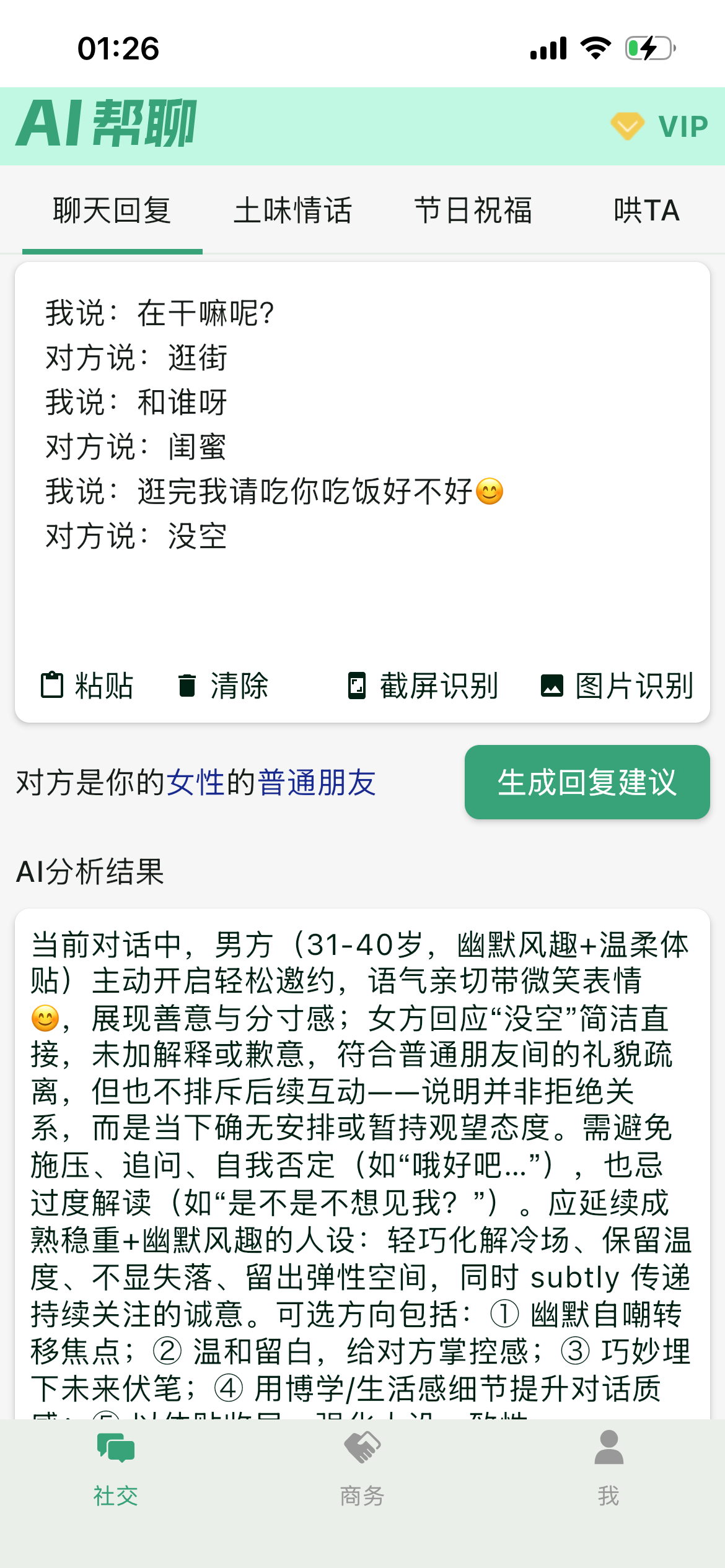Open the 节日祝福 tab
Image resolution: width=725 pixels, height=1568 pixels.
474,211
